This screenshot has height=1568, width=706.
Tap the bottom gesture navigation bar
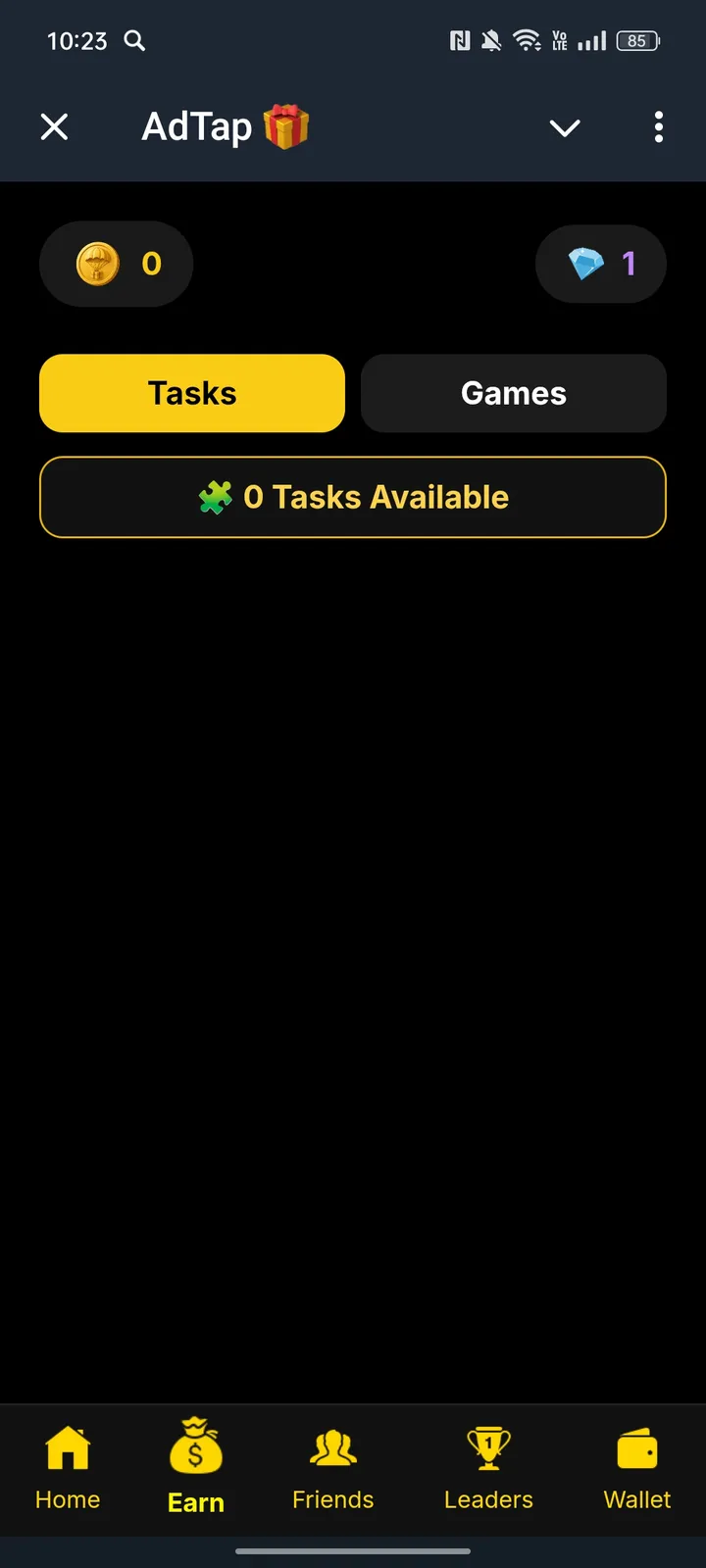tap(353, 1551)
